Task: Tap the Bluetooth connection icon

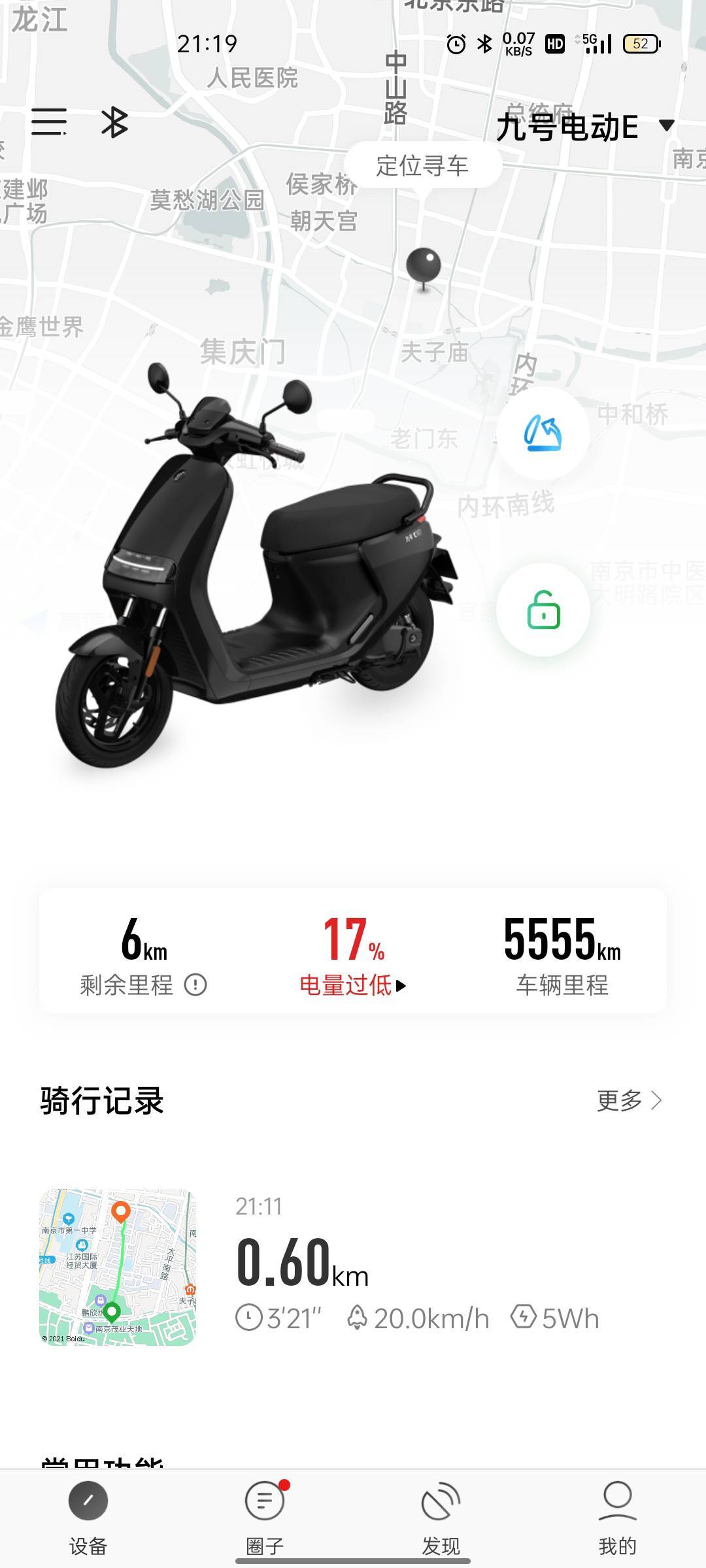Action: click(x=114, y=122)
